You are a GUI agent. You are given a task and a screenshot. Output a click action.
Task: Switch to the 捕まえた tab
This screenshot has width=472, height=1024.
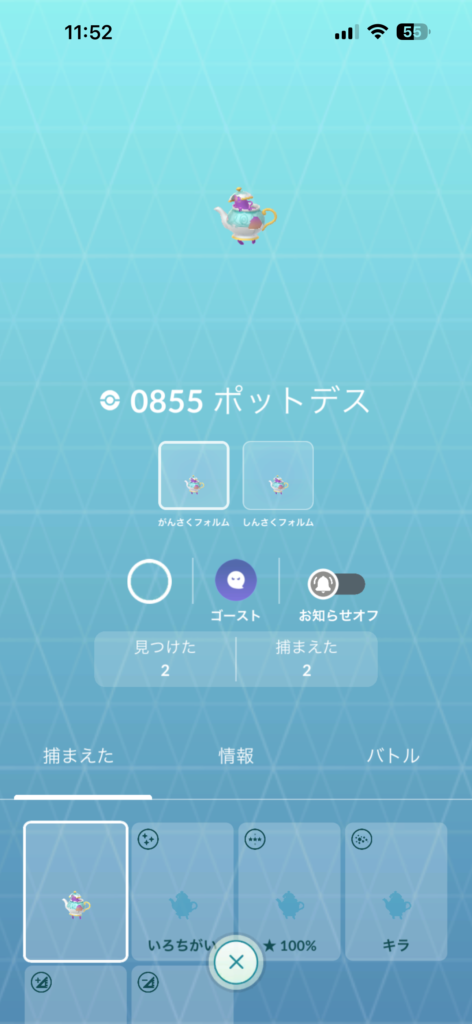(78, 756)
